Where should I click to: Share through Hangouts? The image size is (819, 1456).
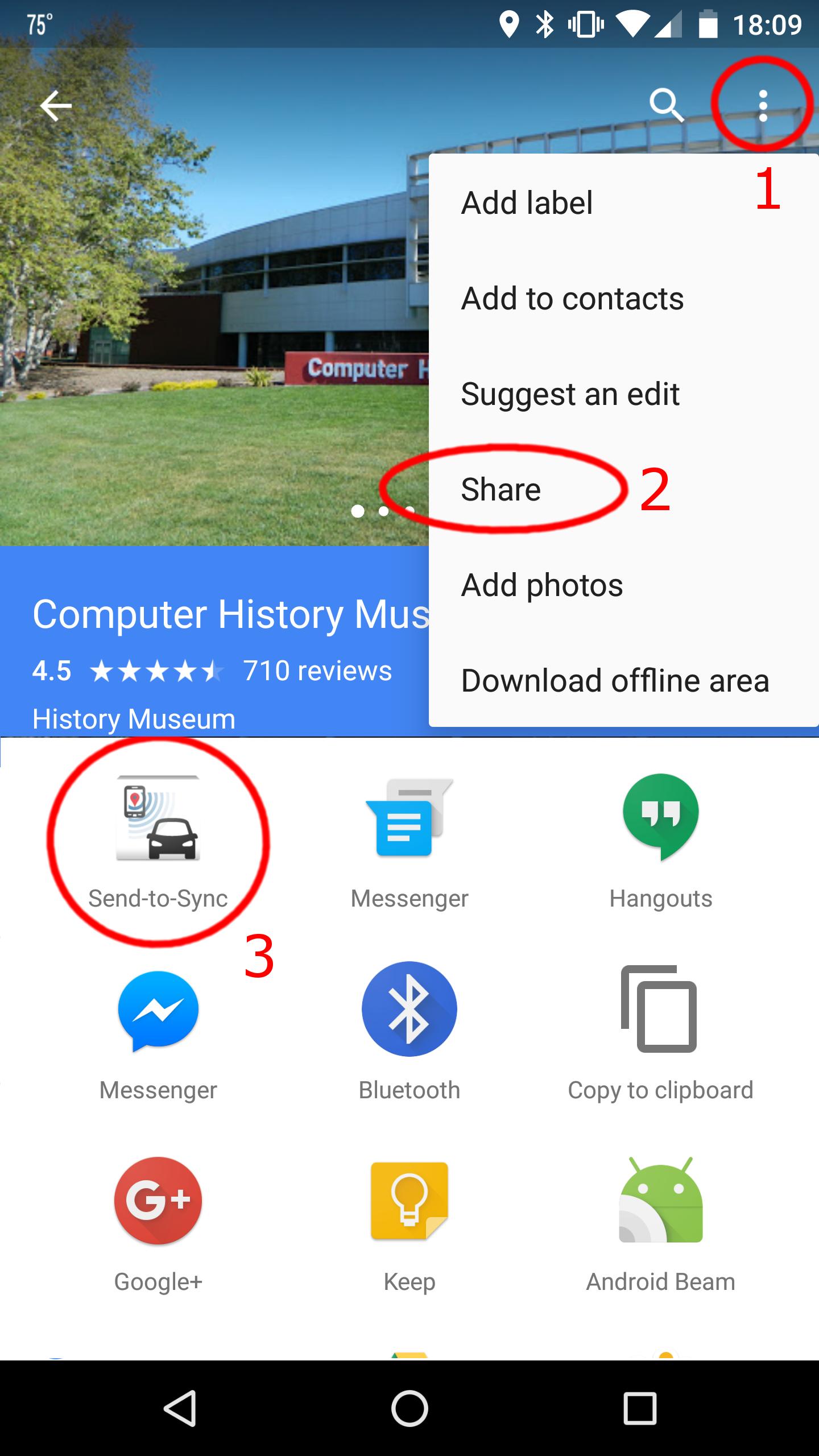click(661, 843)
